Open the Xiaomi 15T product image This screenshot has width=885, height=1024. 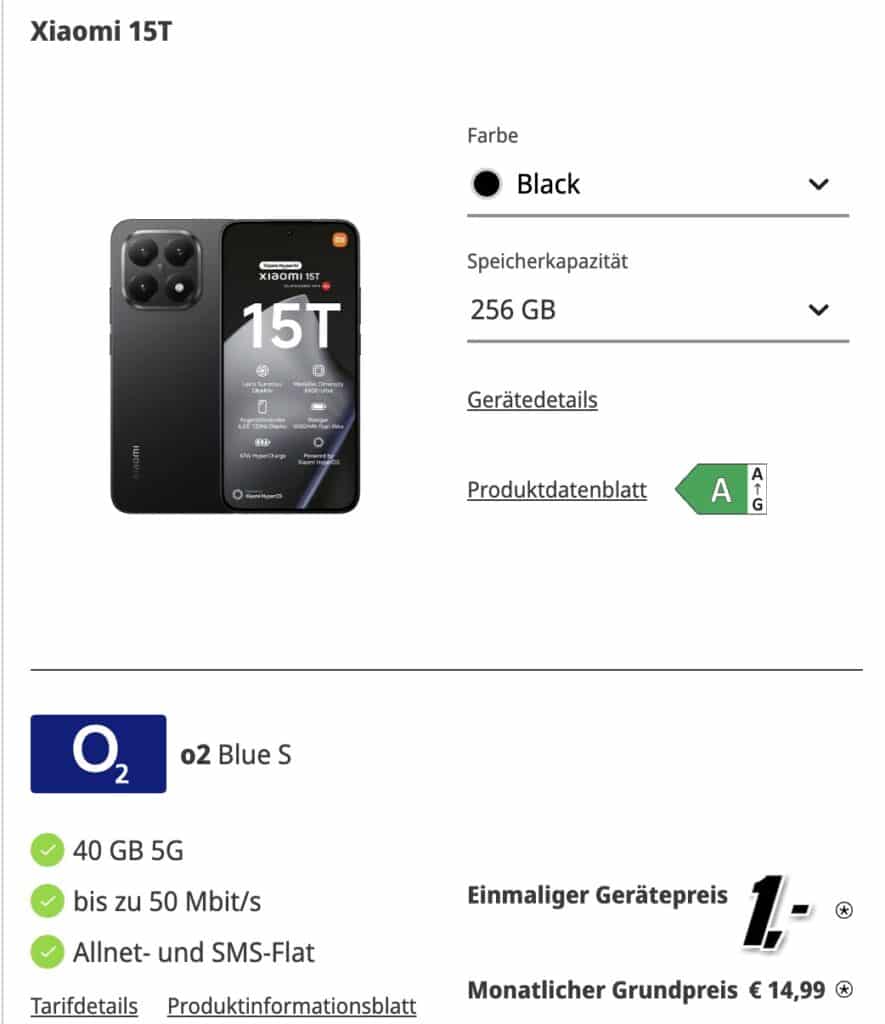(x=235, y=366)
